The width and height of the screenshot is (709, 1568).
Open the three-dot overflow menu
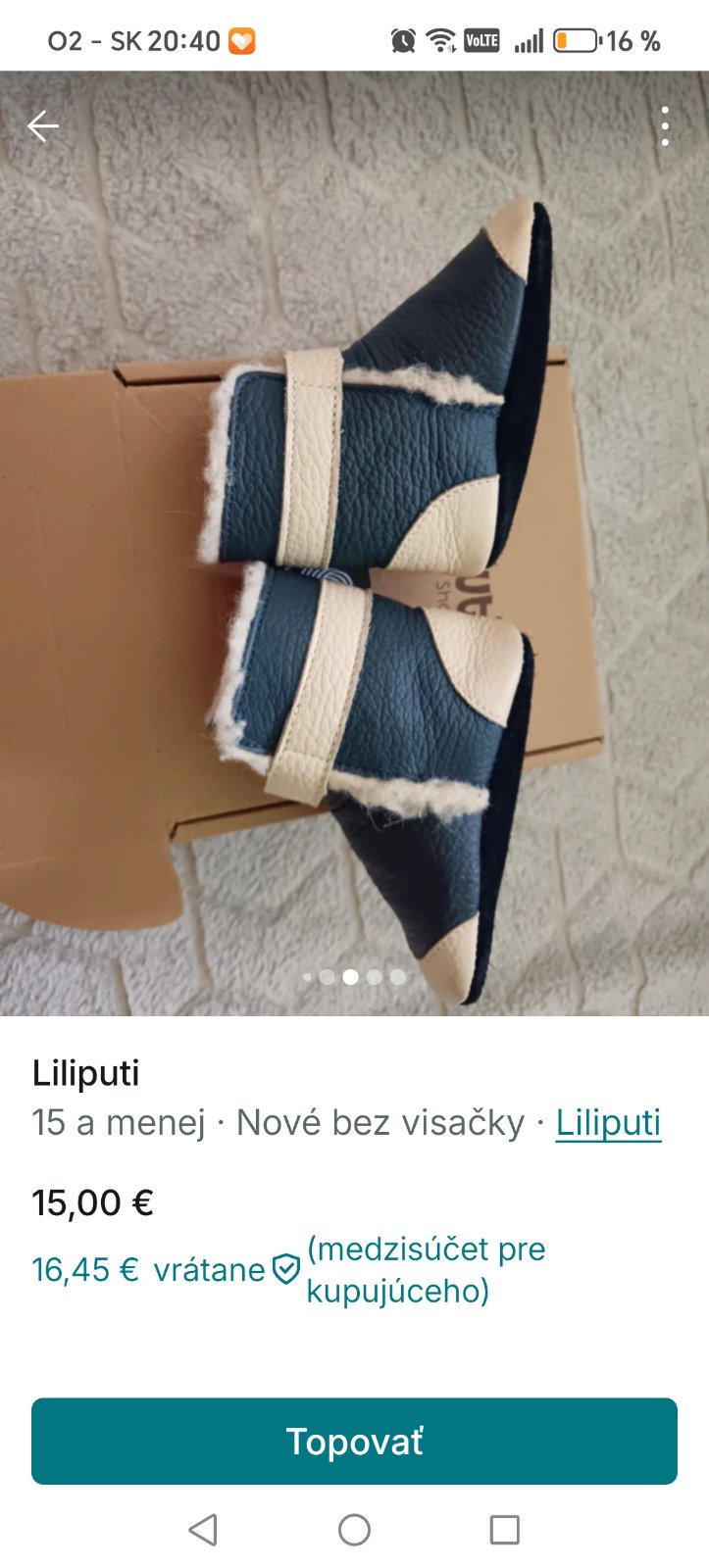click(x=665, y=126)
